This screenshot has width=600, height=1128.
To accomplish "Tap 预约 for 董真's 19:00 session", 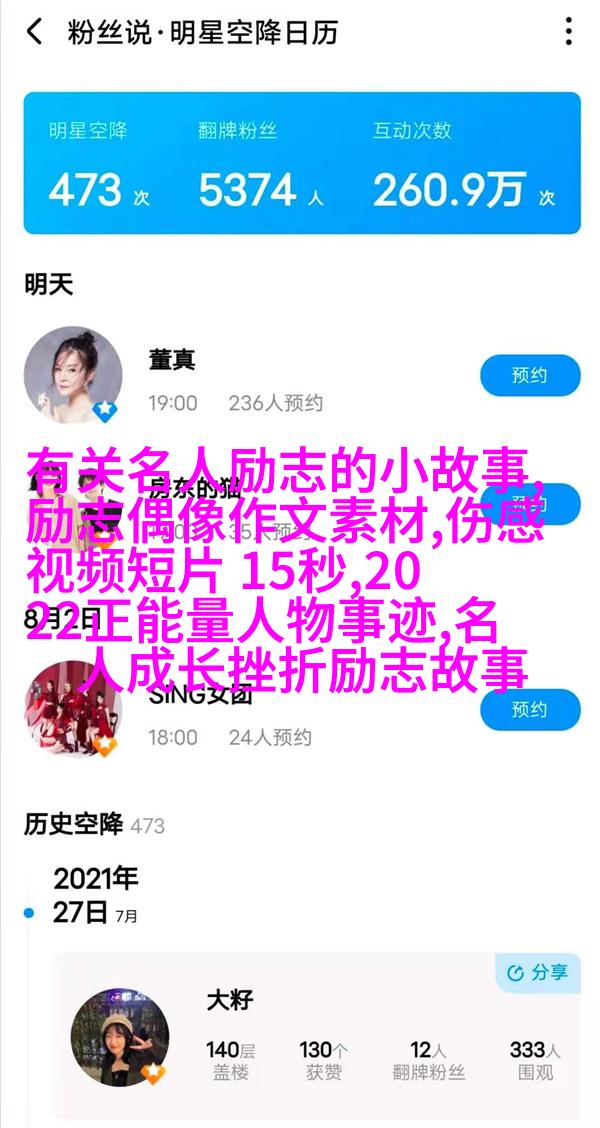I will coord(530,376).
